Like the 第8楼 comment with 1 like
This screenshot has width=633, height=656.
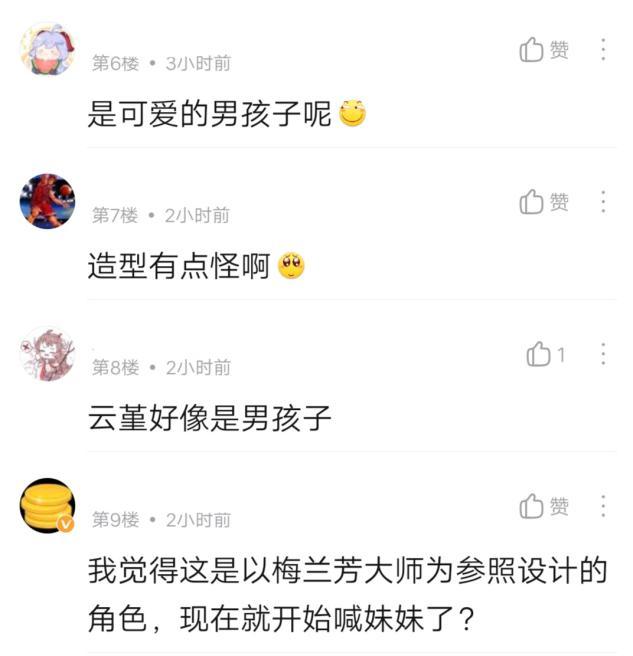[546, 354]
